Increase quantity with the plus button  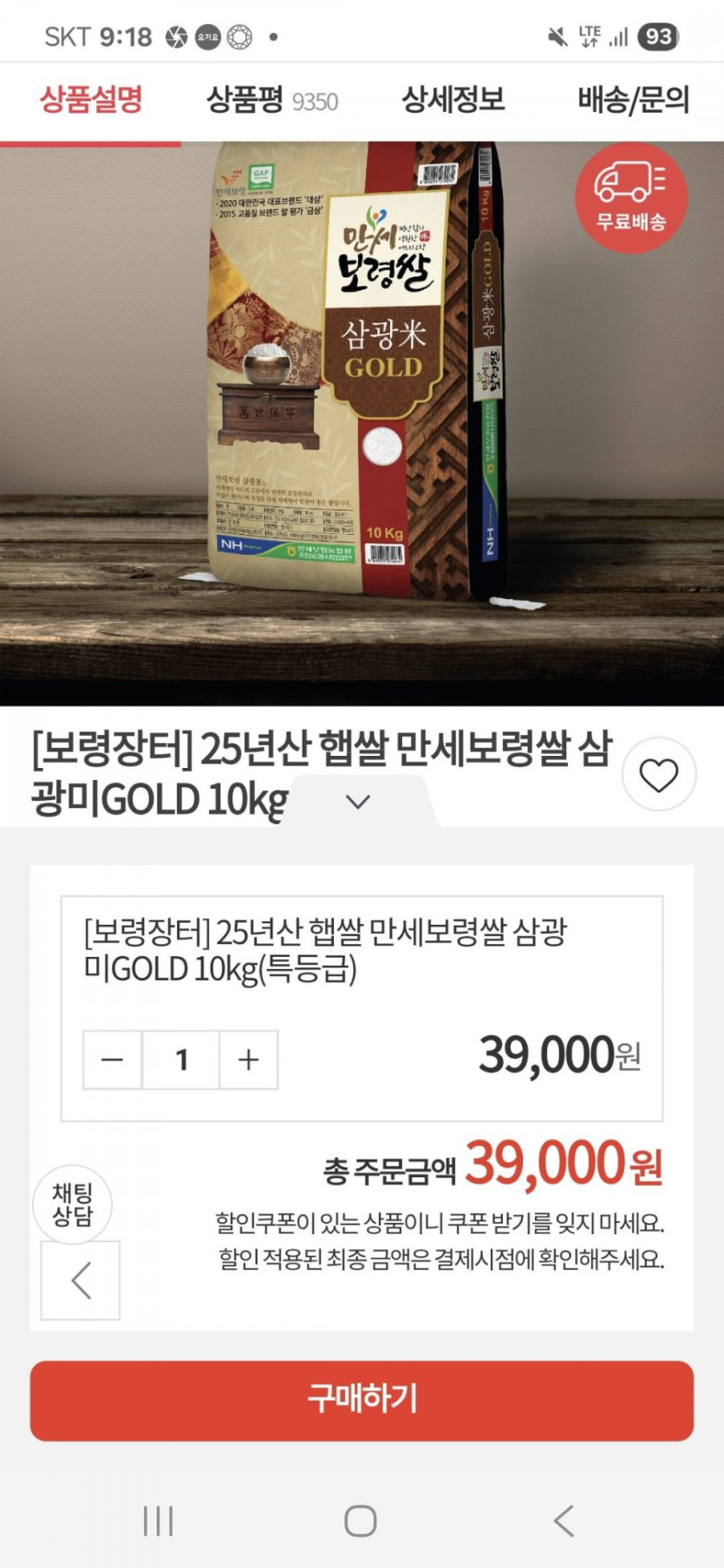click(249, 1059)
